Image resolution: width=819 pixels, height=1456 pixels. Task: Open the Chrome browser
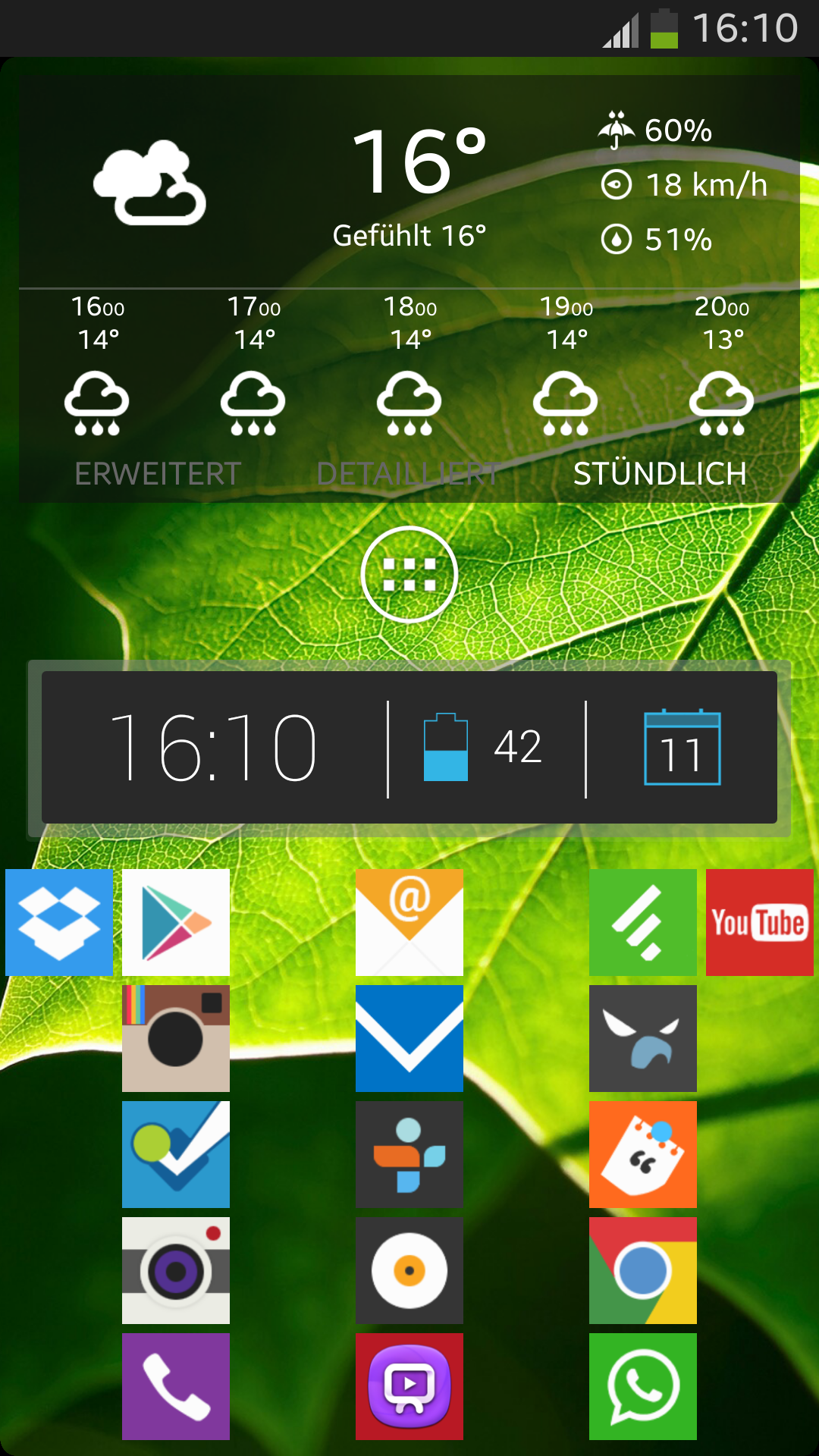tap(643, 1270)
